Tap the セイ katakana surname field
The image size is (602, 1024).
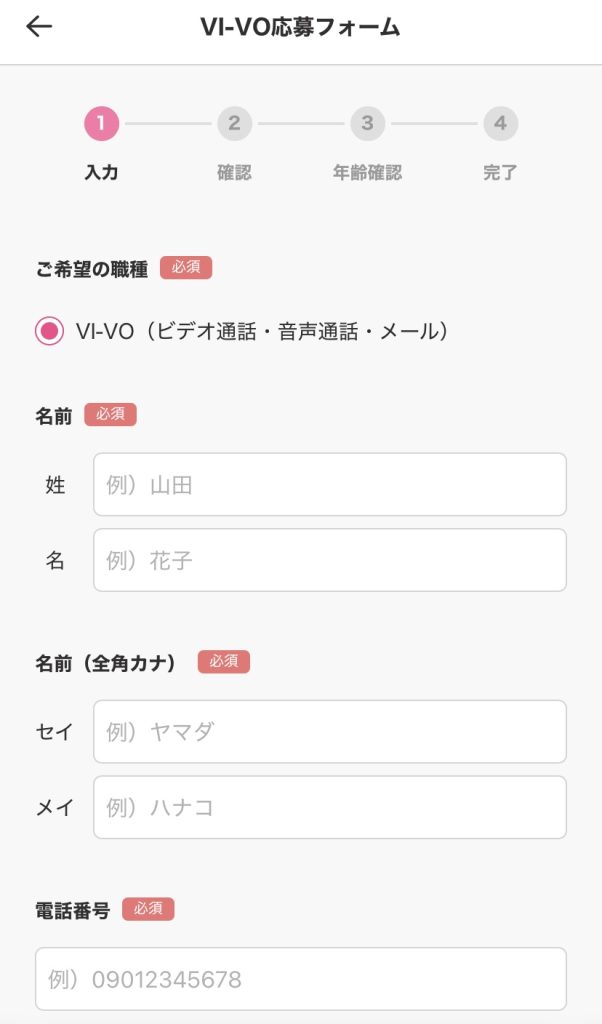(x=329, y=732)
